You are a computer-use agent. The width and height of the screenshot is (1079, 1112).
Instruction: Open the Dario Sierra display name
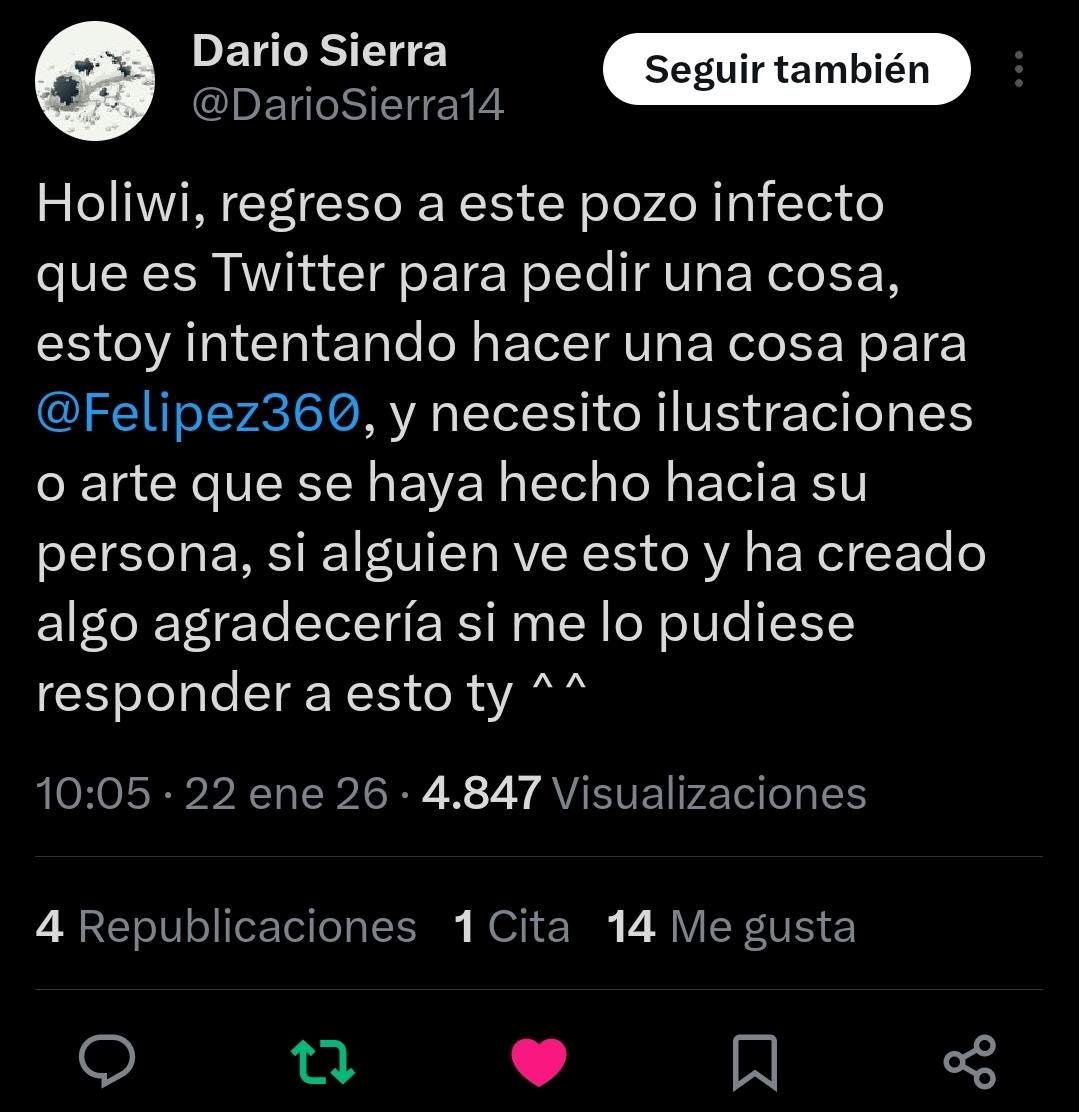(319, 50)
